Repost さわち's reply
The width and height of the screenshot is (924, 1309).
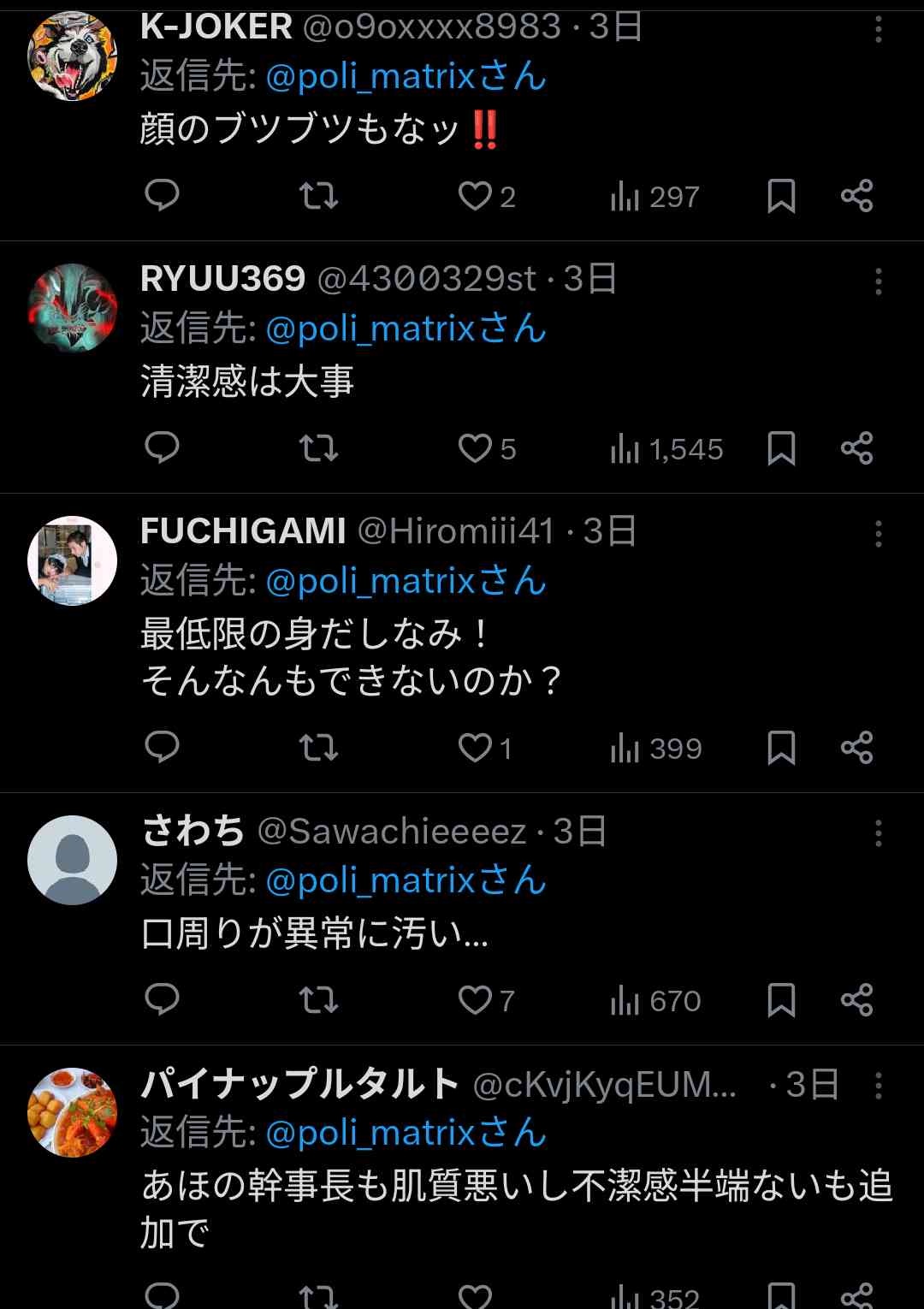pyautogui.click(x=318, y=1000)
